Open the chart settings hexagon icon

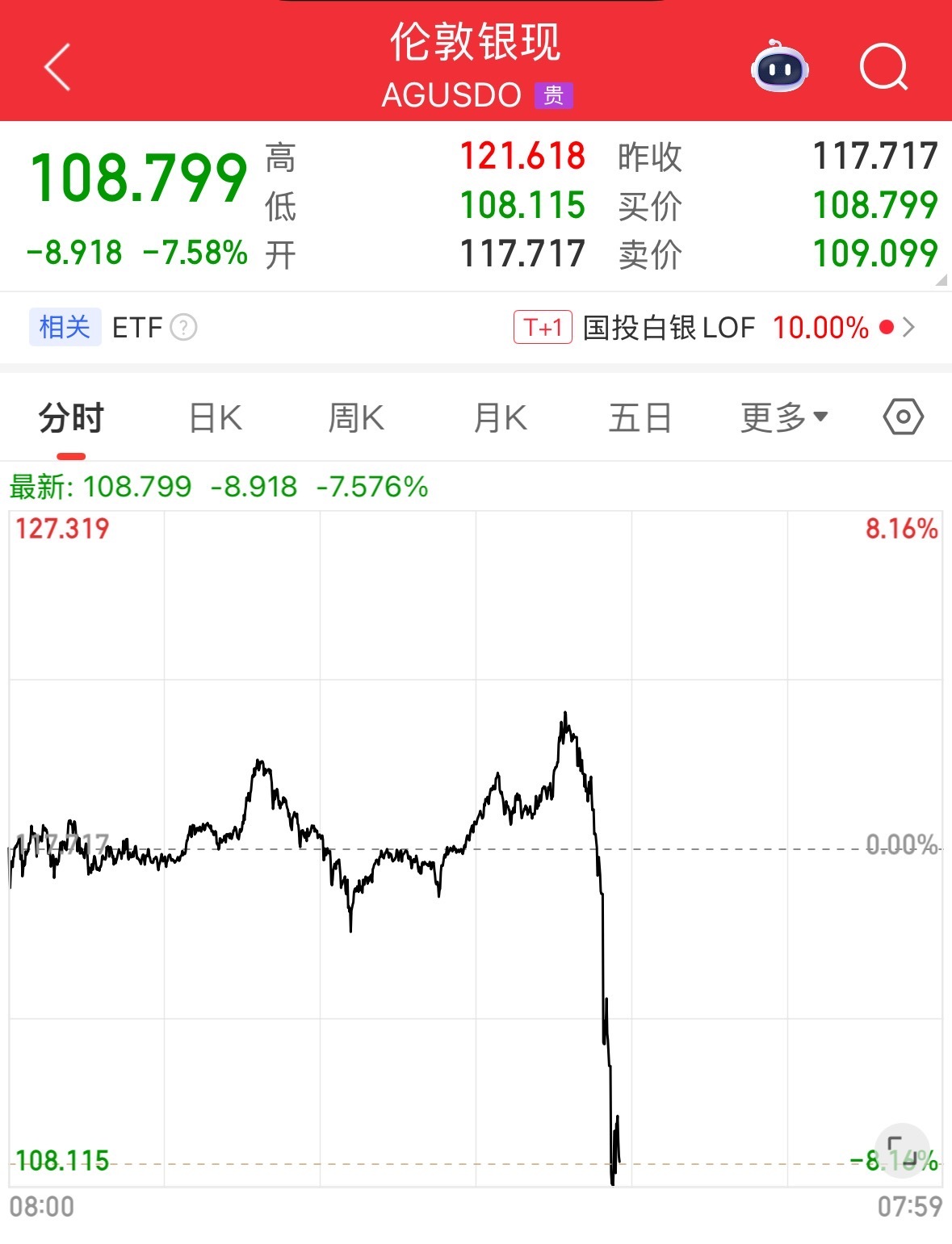(902, 417)
